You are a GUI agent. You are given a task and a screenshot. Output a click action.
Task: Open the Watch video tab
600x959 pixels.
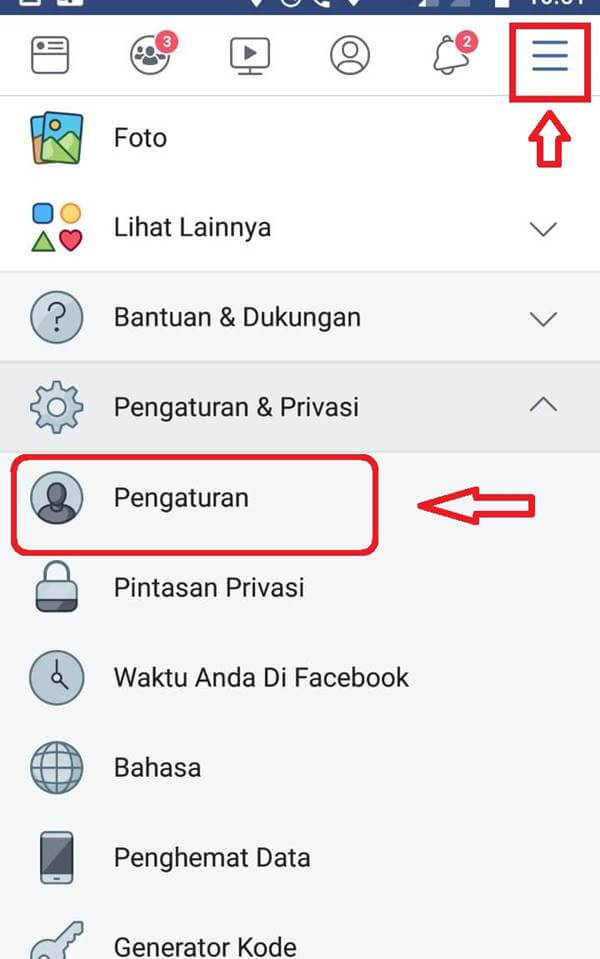[250, 56]
